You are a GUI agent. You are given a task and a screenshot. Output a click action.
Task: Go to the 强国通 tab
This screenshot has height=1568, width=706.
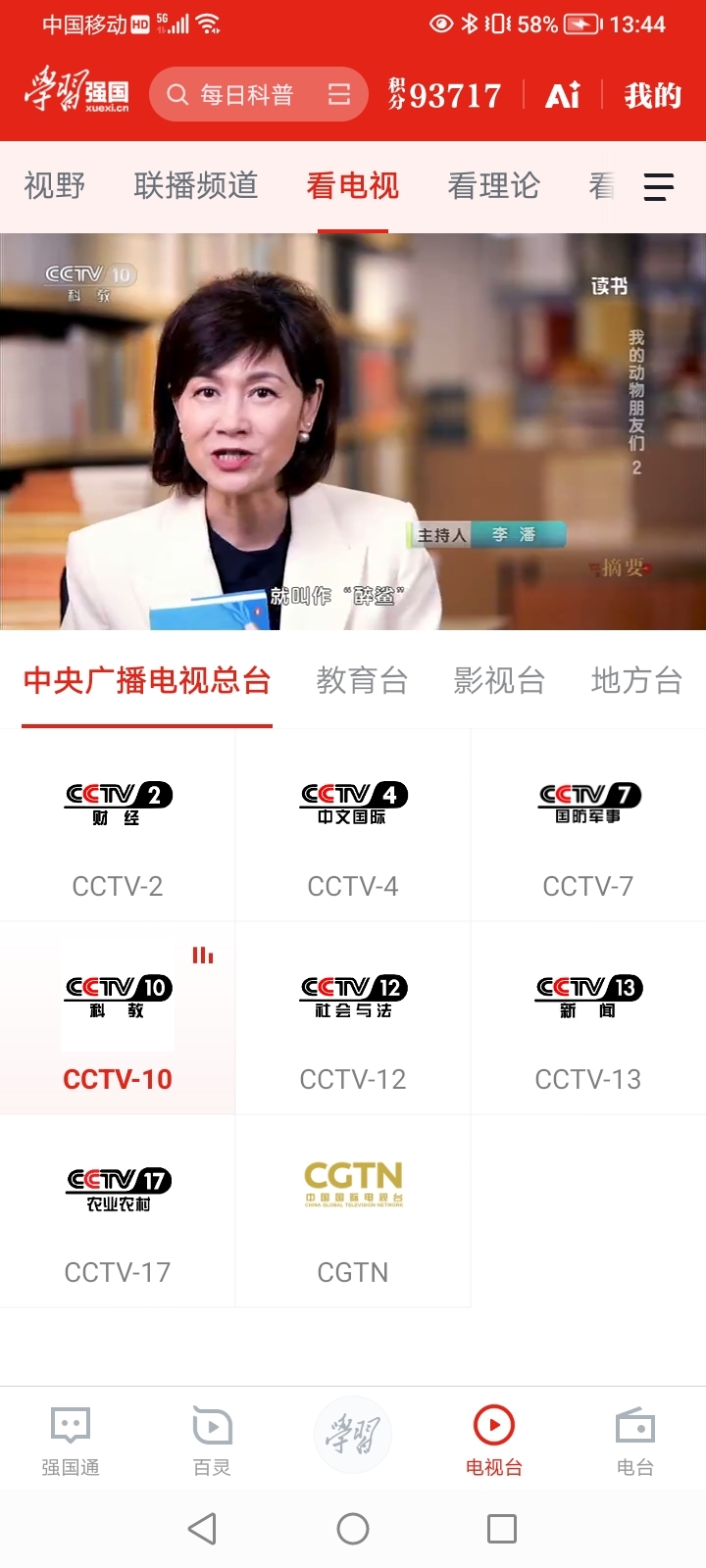(x=71, y=1439)
